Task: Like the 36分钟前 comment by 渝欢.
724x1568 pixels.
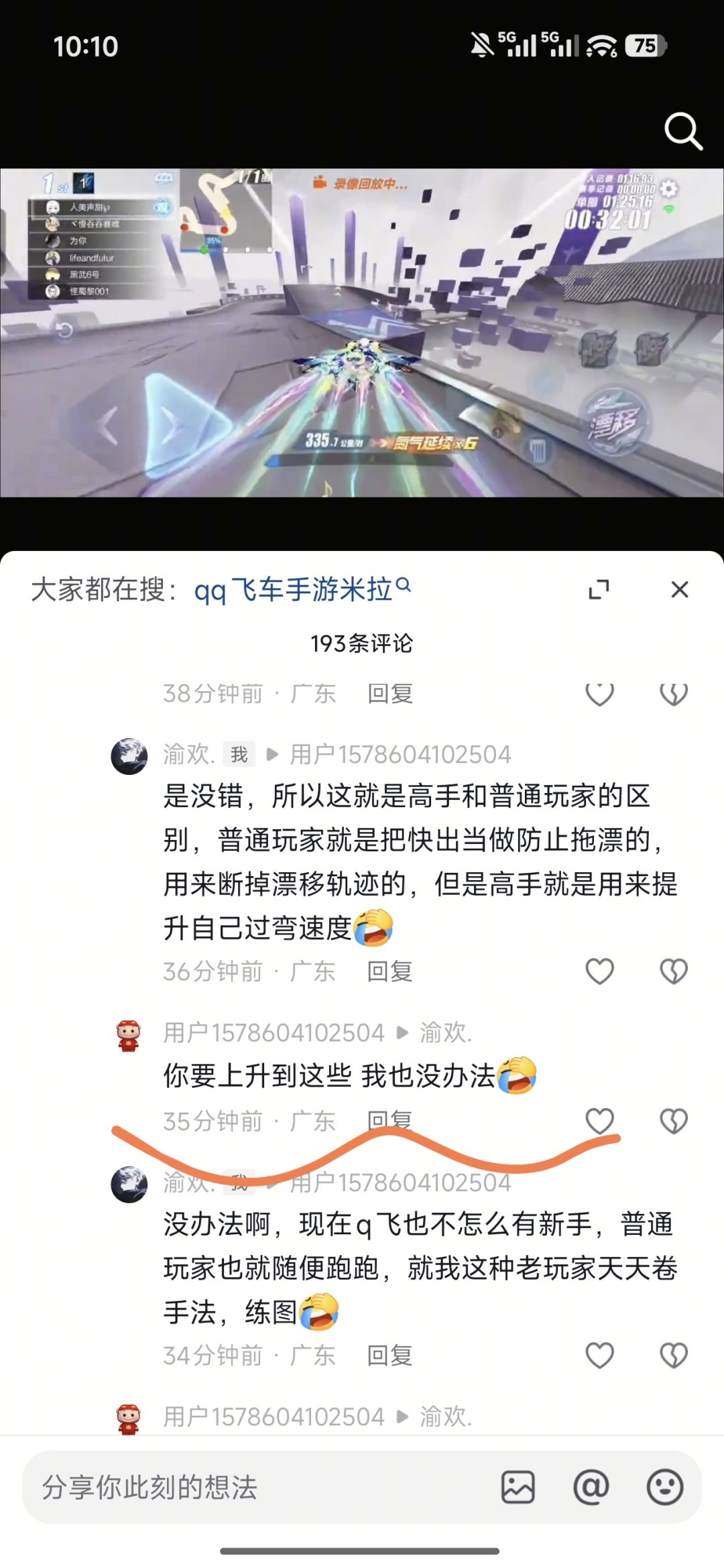Action: coord(599,971)
